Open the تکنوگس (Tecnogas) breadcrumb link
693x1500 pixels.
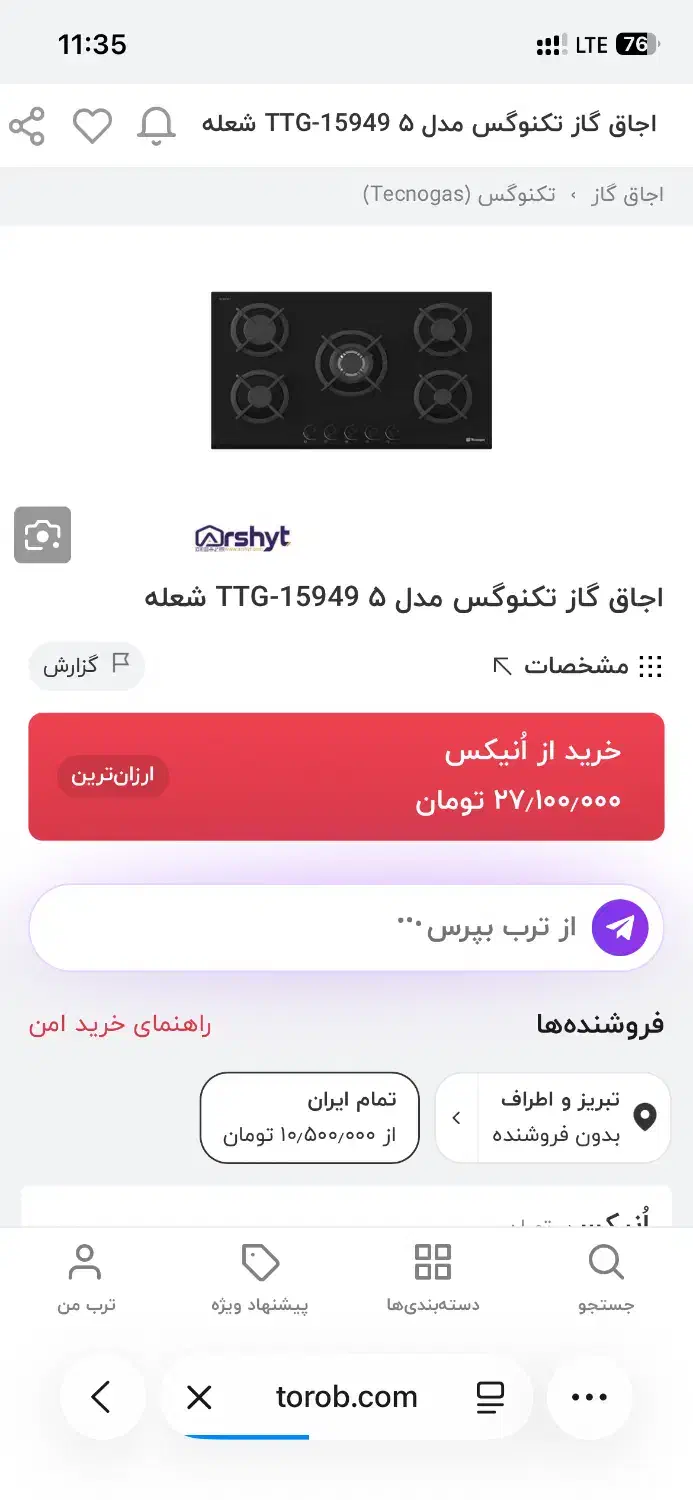[x=459, y=195]
